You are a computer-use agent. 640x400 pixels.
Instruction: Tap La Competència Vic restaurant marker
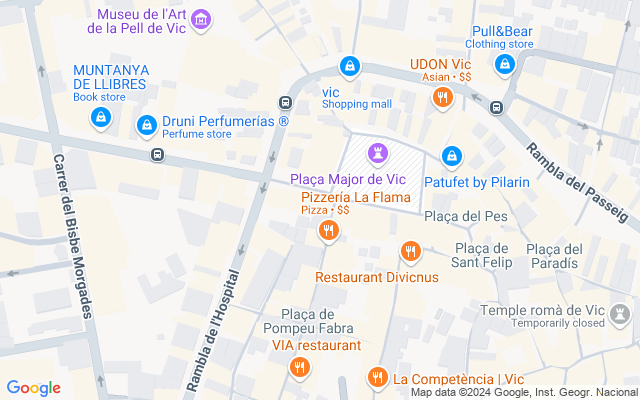[376, 378]
